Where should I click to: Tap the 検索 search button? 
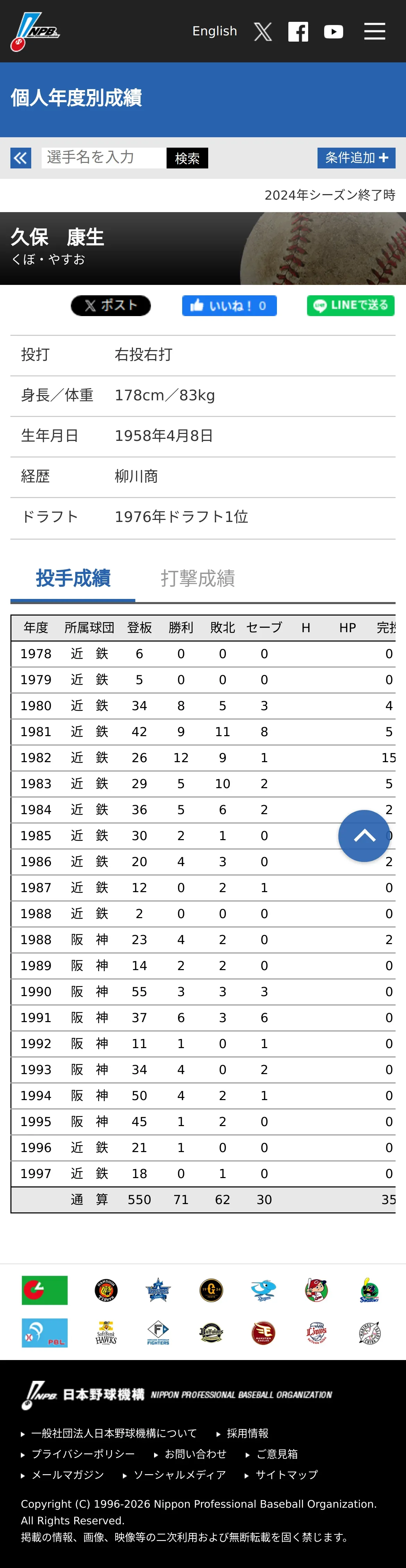(x=187, y=158)
